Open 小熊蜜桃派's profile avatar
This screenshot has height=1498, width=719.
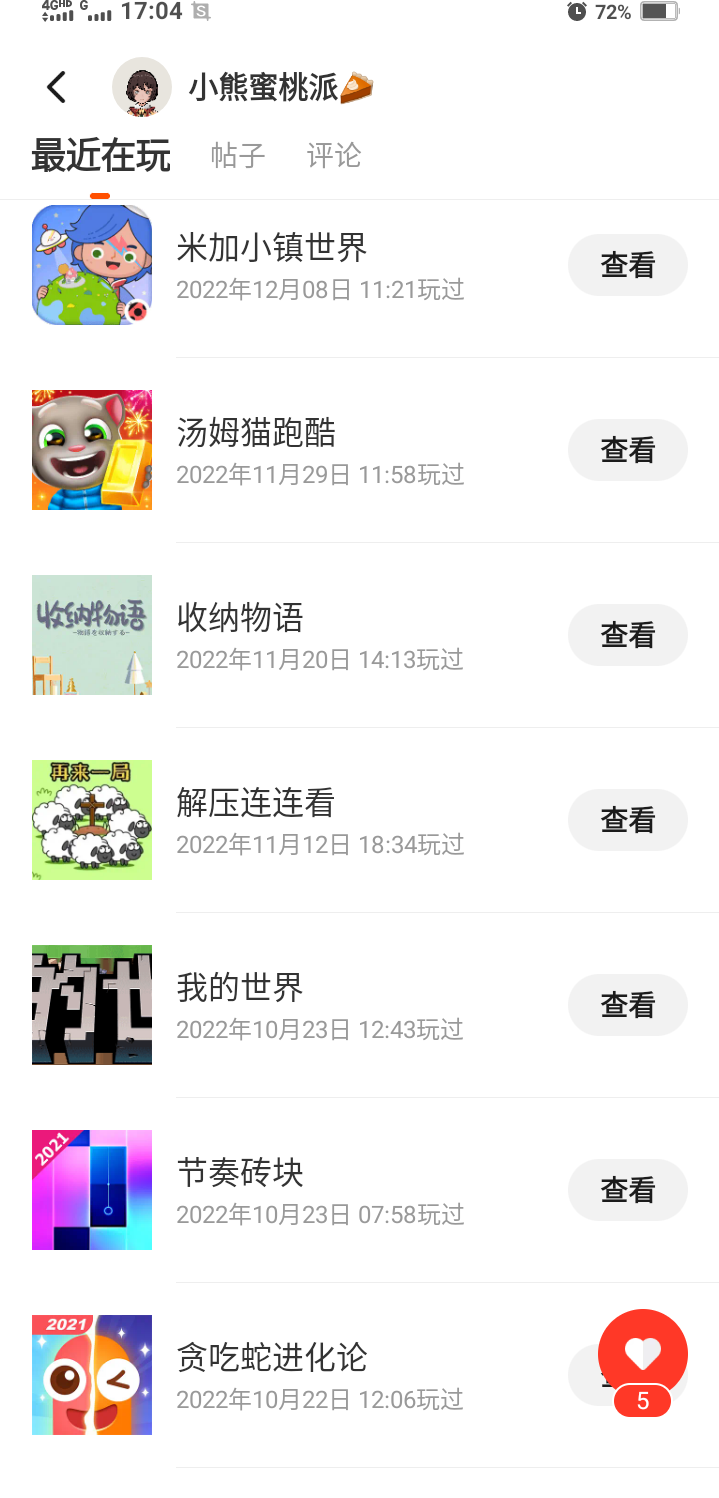tap(141, 88)
